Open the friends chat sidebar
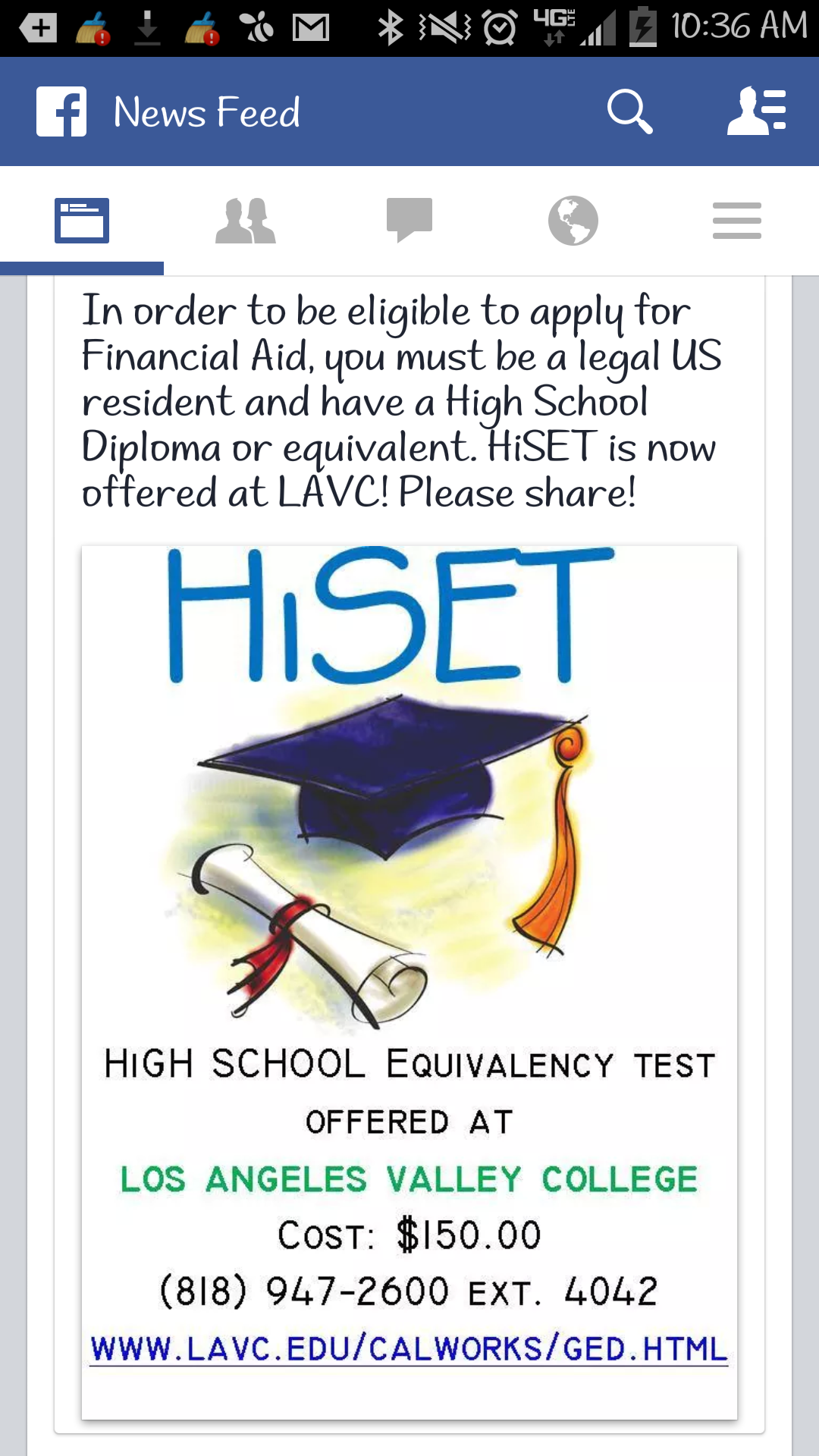Screen dimensions: 819x1456 click(x=756, y=111)
